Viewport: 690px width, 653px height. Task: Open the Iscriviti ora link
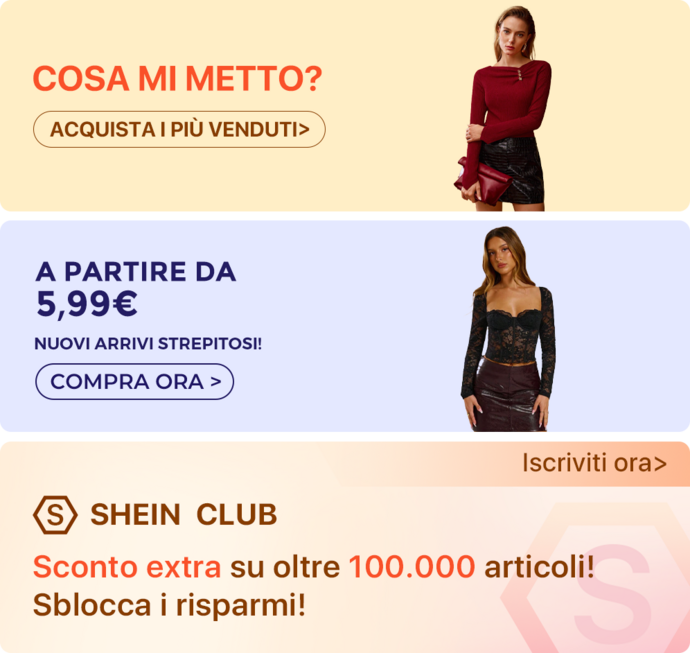(x=593, y=463)
